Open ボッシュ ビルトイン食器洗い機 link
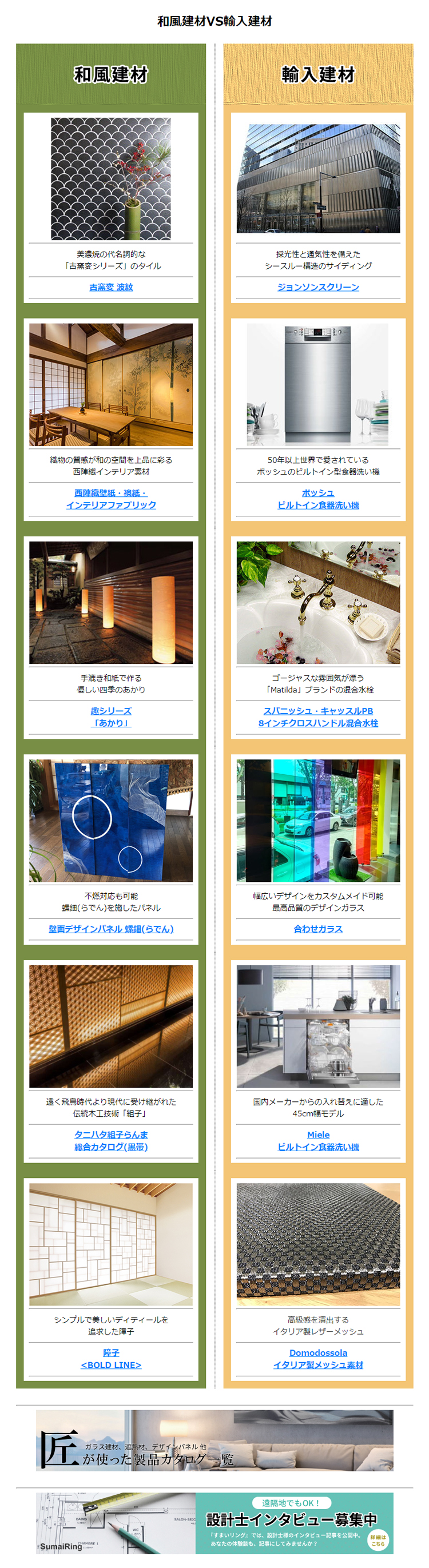The width and height of the screenshot is (429, 1568). pyautogui.click(x=317, y=499)
